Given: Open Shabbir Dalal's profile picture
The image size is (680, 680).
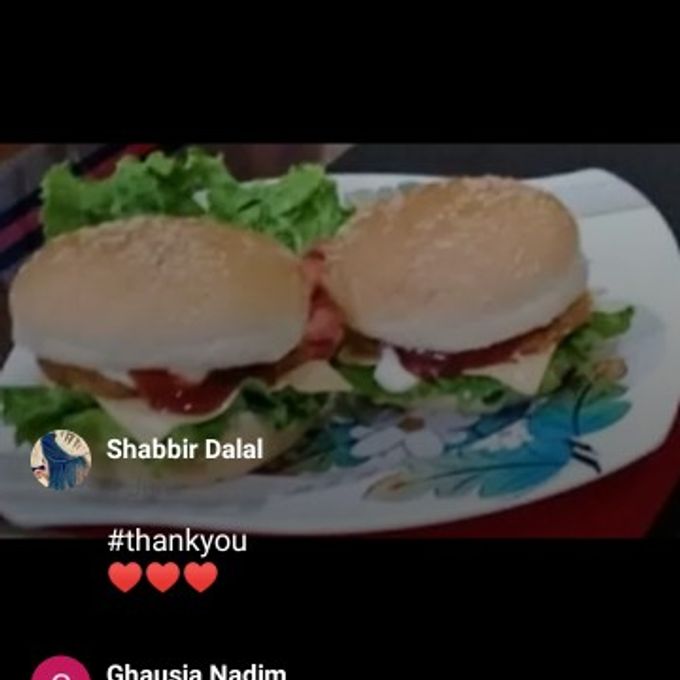Looking at the screenshot, I should click(x=61, y=459).
